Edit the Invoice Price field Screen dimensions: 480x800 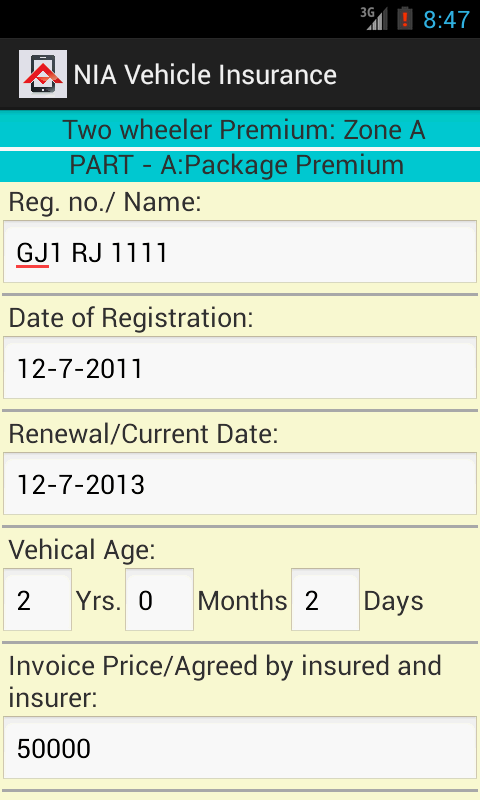(x=240, y=747)
